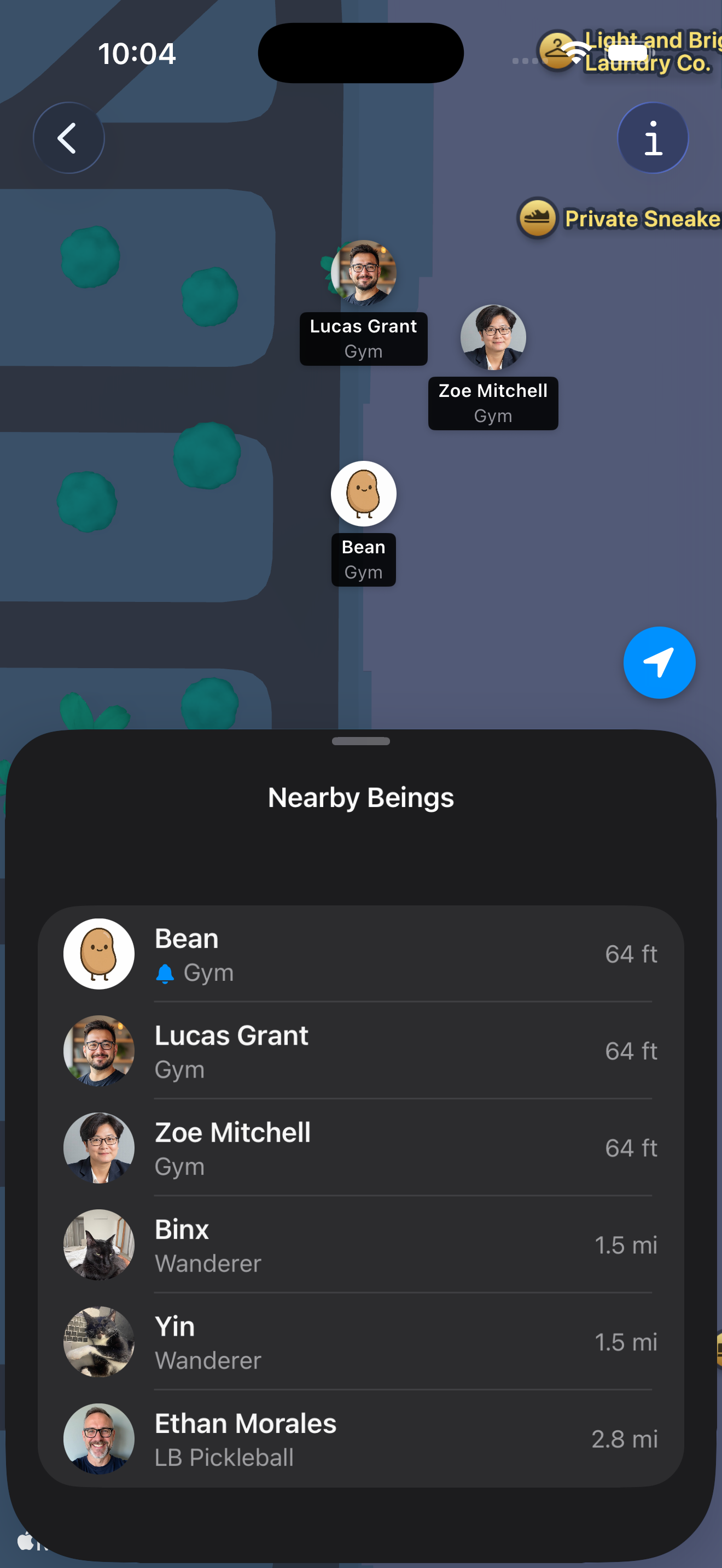Tap Bean's avatar marker on the map

(x=363, y=494)
